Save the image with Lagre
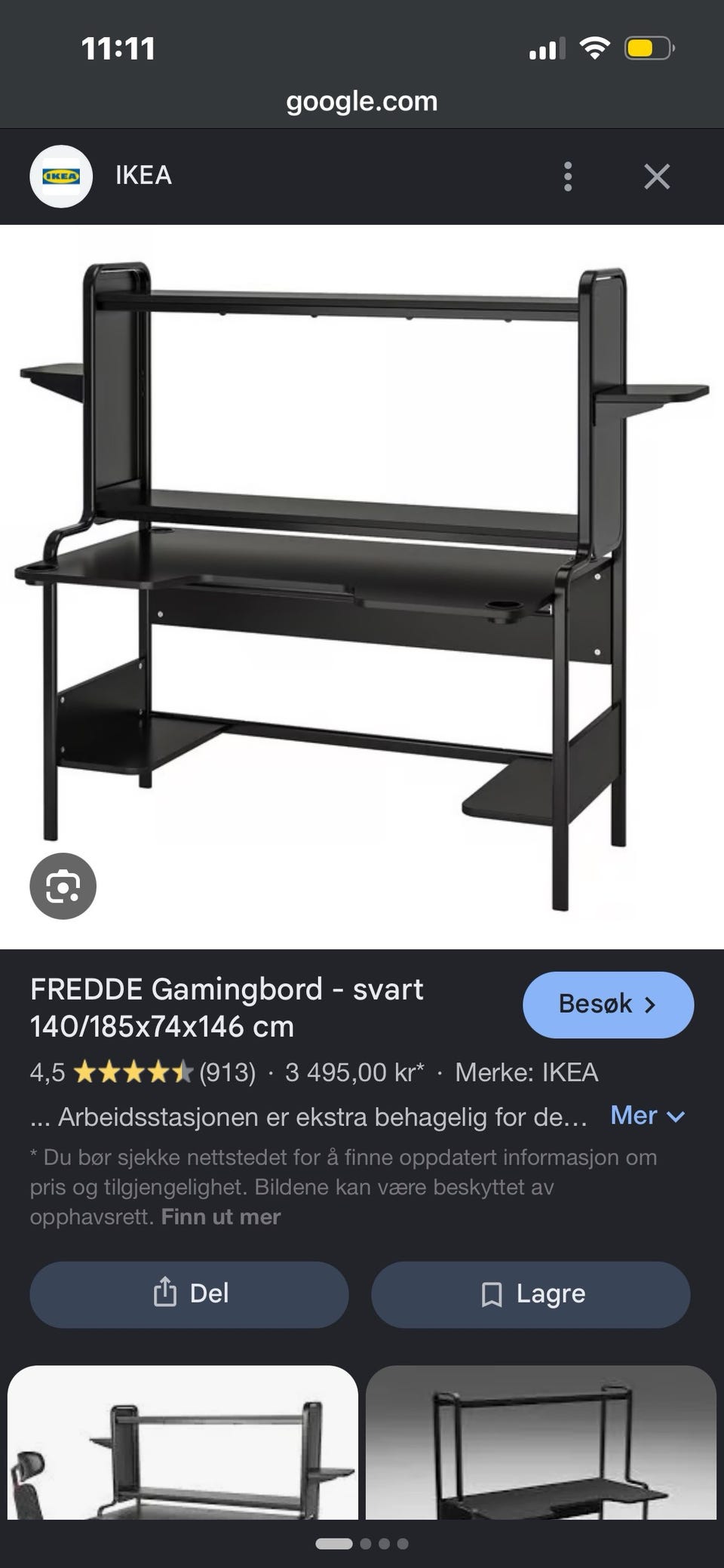This screenshot has width=724, height=1568. tap(531, 1293)
